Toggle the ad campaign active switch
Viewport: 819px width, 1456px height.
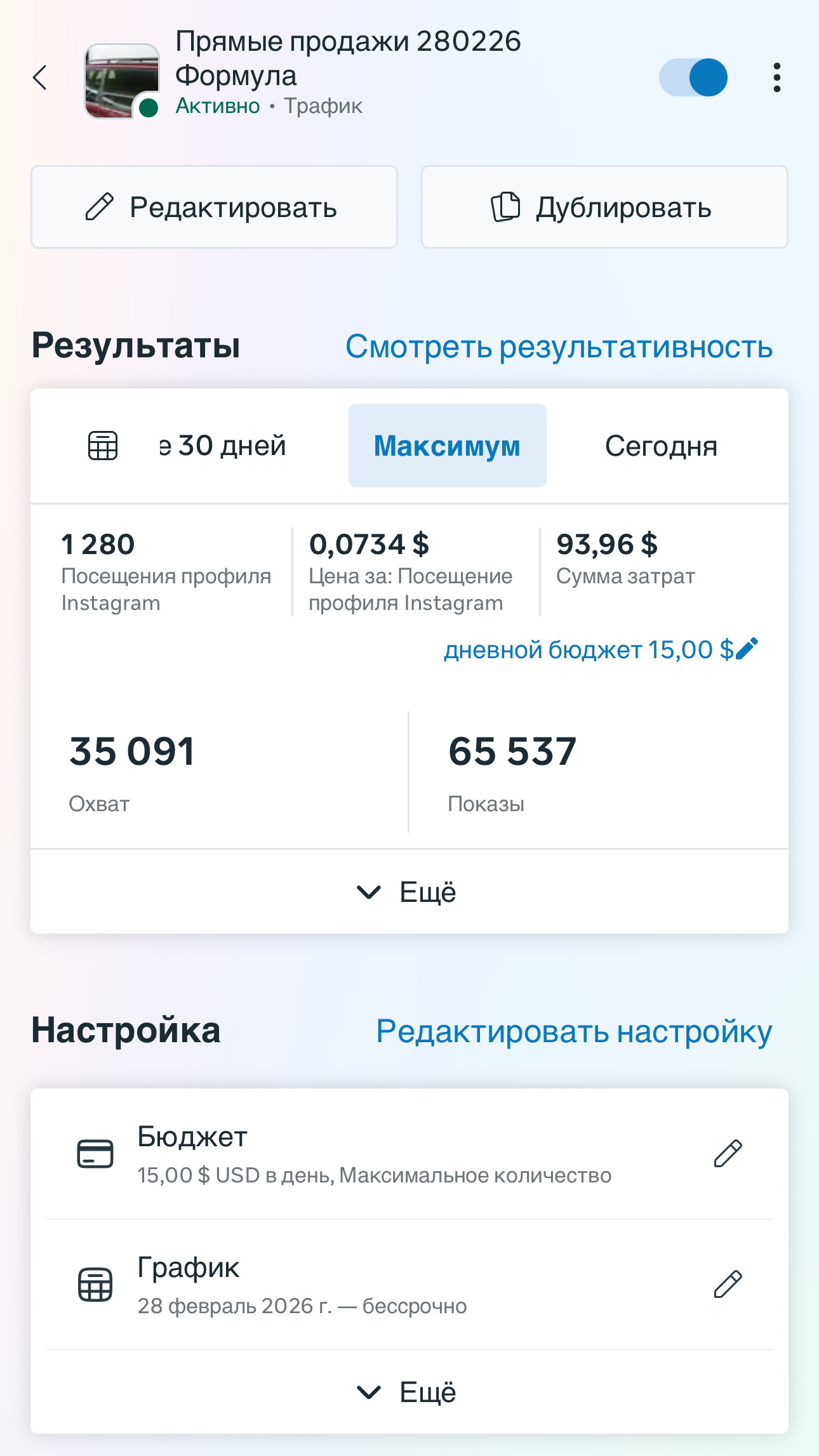point(693,78)
